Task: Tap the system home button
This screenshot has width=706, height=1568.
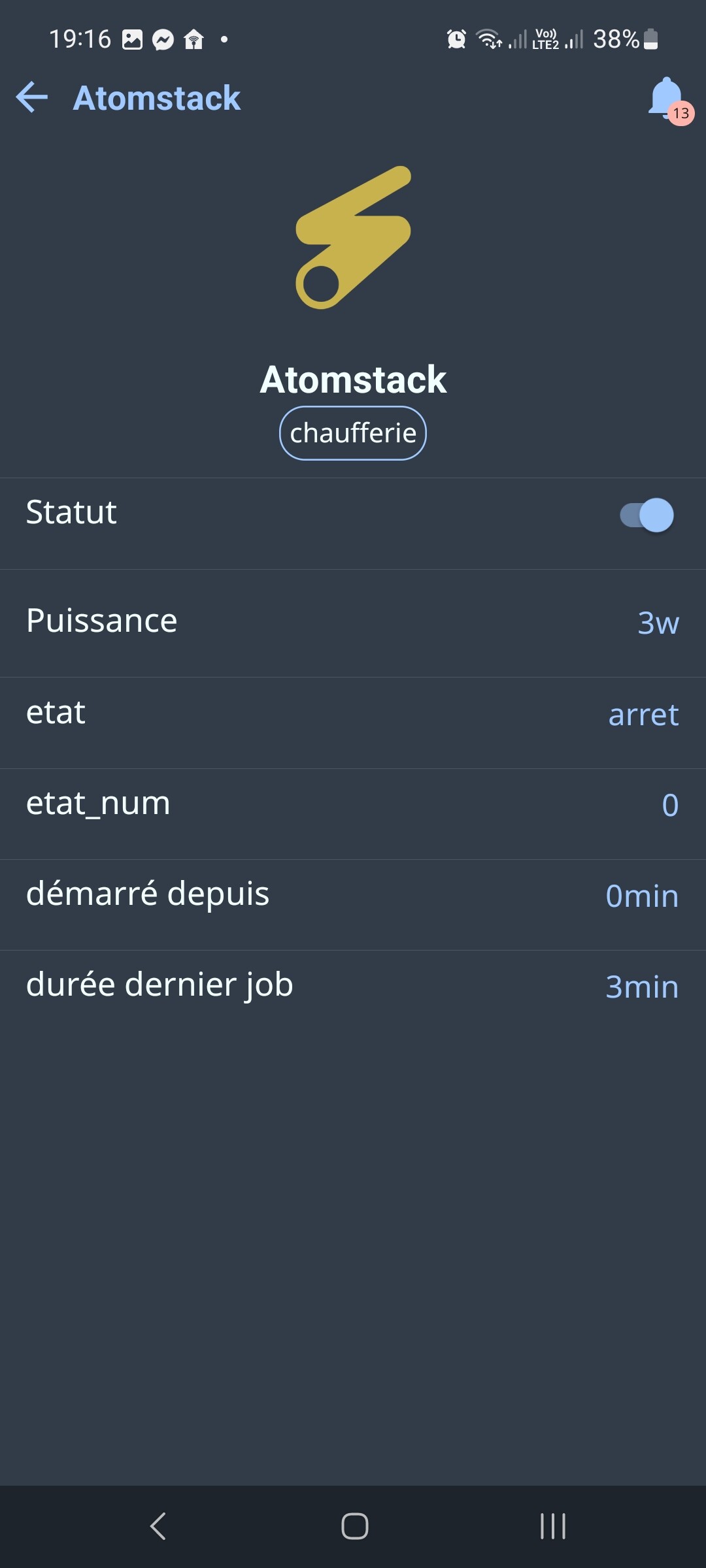Action: click(355, 1526)
